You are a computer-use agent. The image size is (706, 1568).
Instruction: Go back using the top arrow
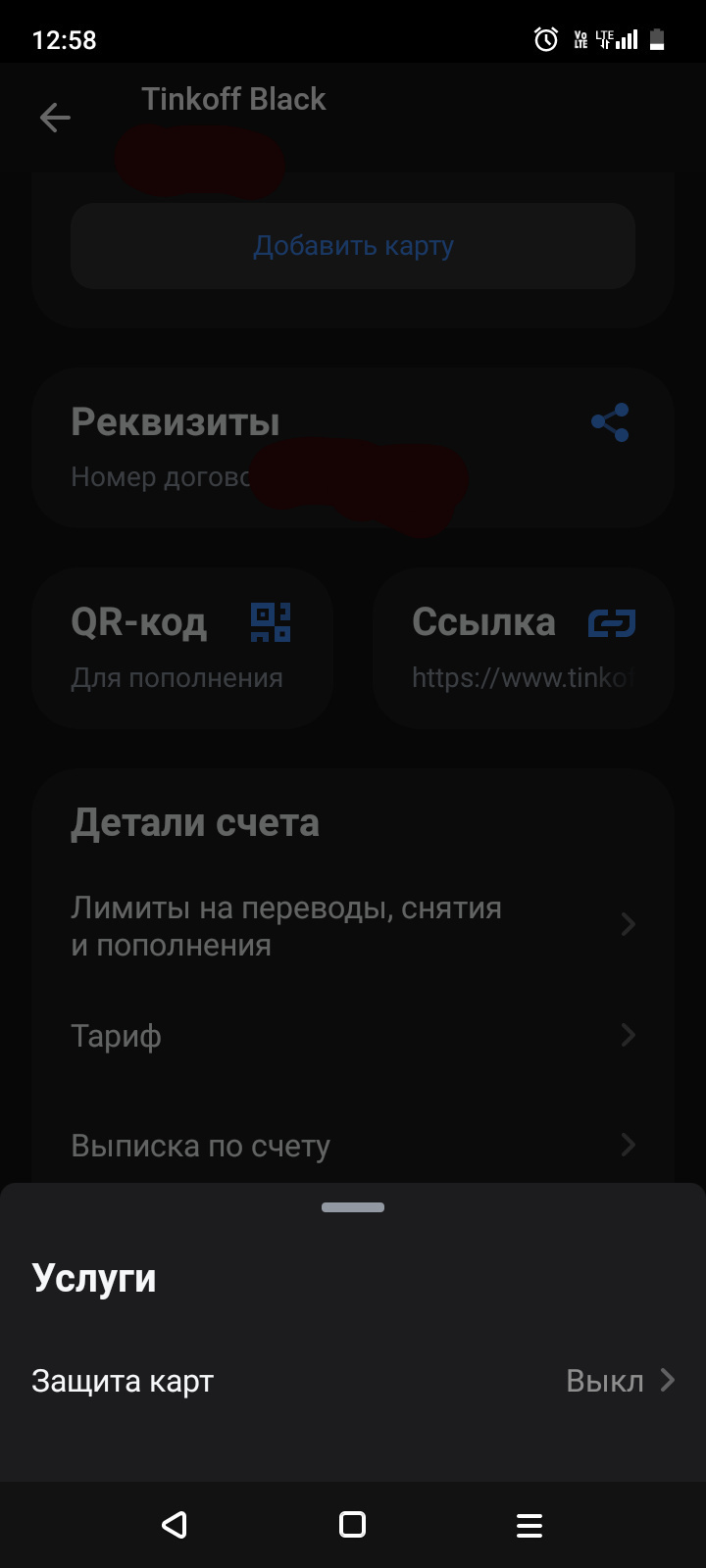click(55, 118)
